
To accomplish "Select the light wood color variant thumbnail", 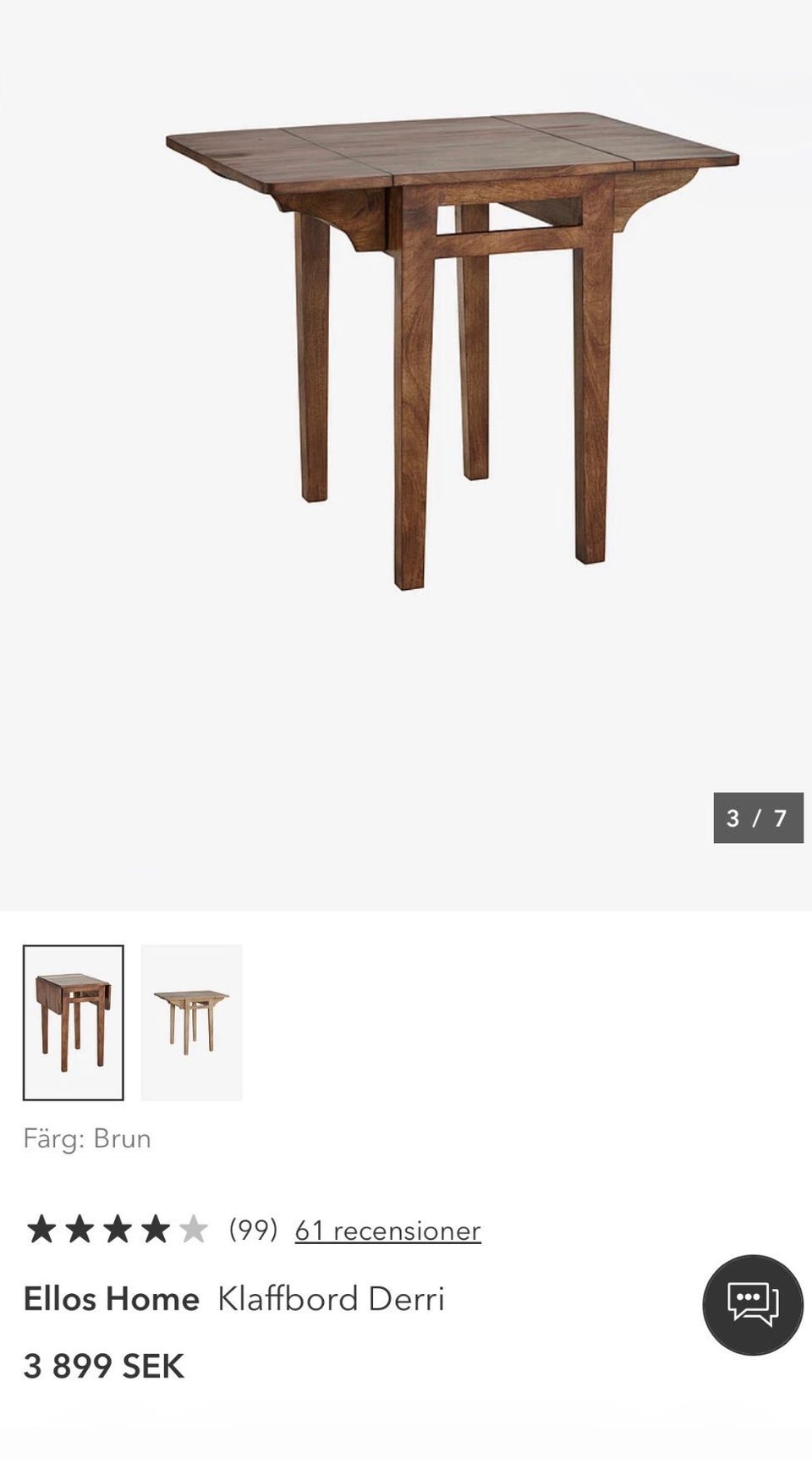I will point(192,1022).
